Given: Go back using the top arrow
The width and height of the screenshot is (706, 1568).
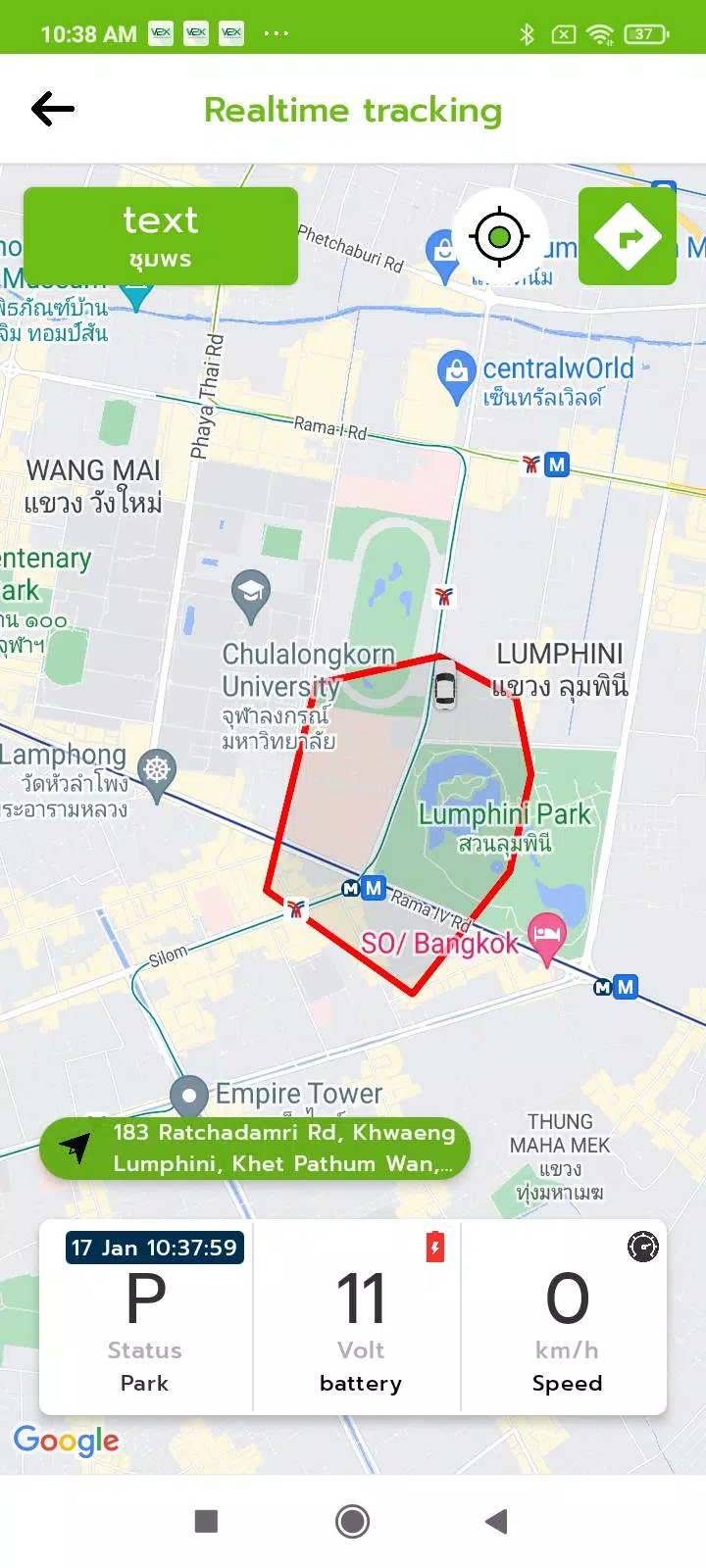Looking at the screenshot, I should pos(53,109).
